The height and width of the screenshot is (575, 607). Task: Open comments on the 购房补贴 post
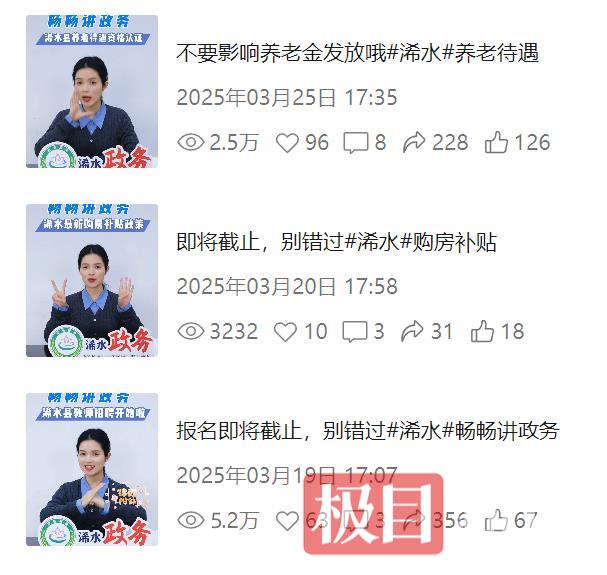(355, 332)
